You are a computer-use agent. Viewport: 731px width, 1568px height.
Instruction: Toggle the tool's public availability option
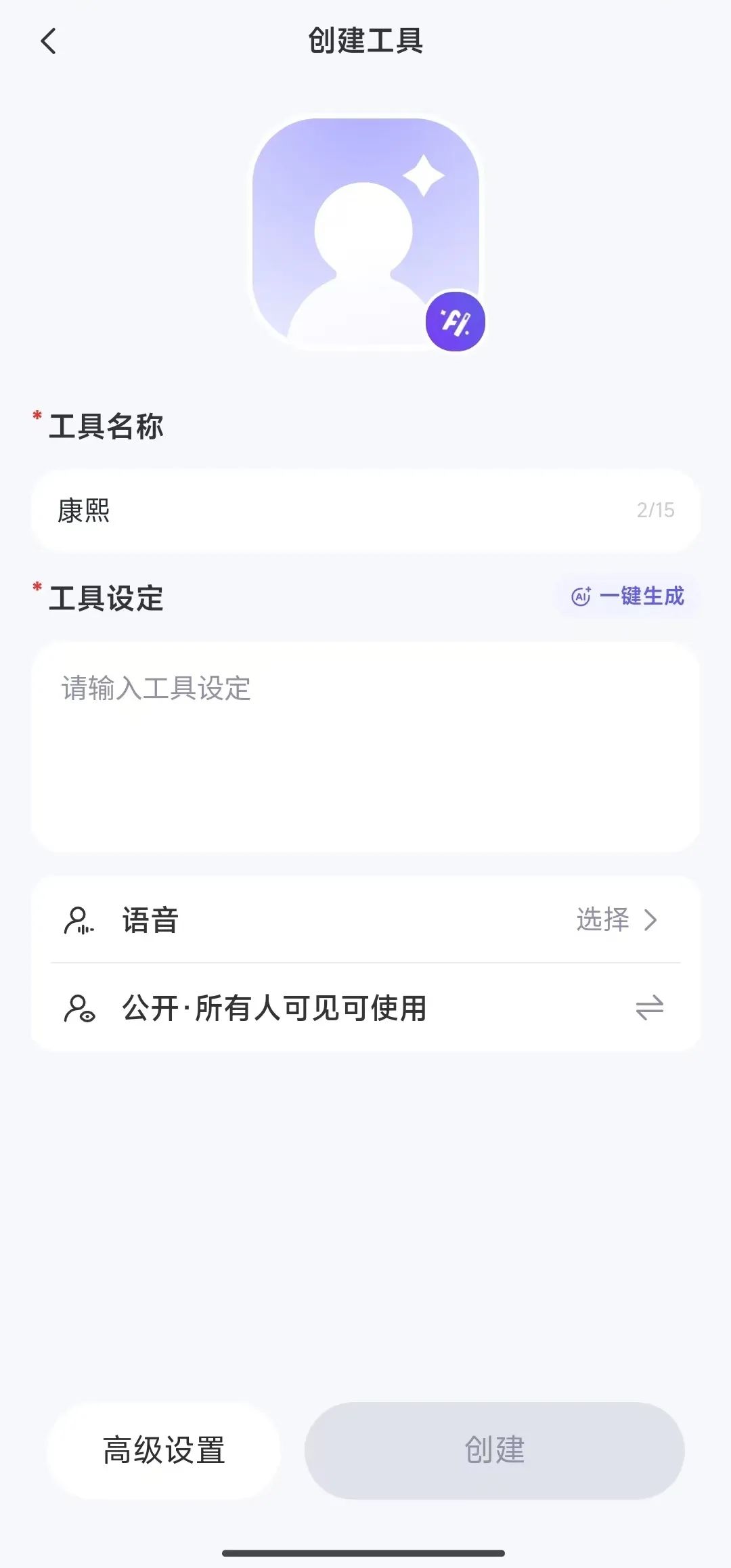coord(648,1007)
